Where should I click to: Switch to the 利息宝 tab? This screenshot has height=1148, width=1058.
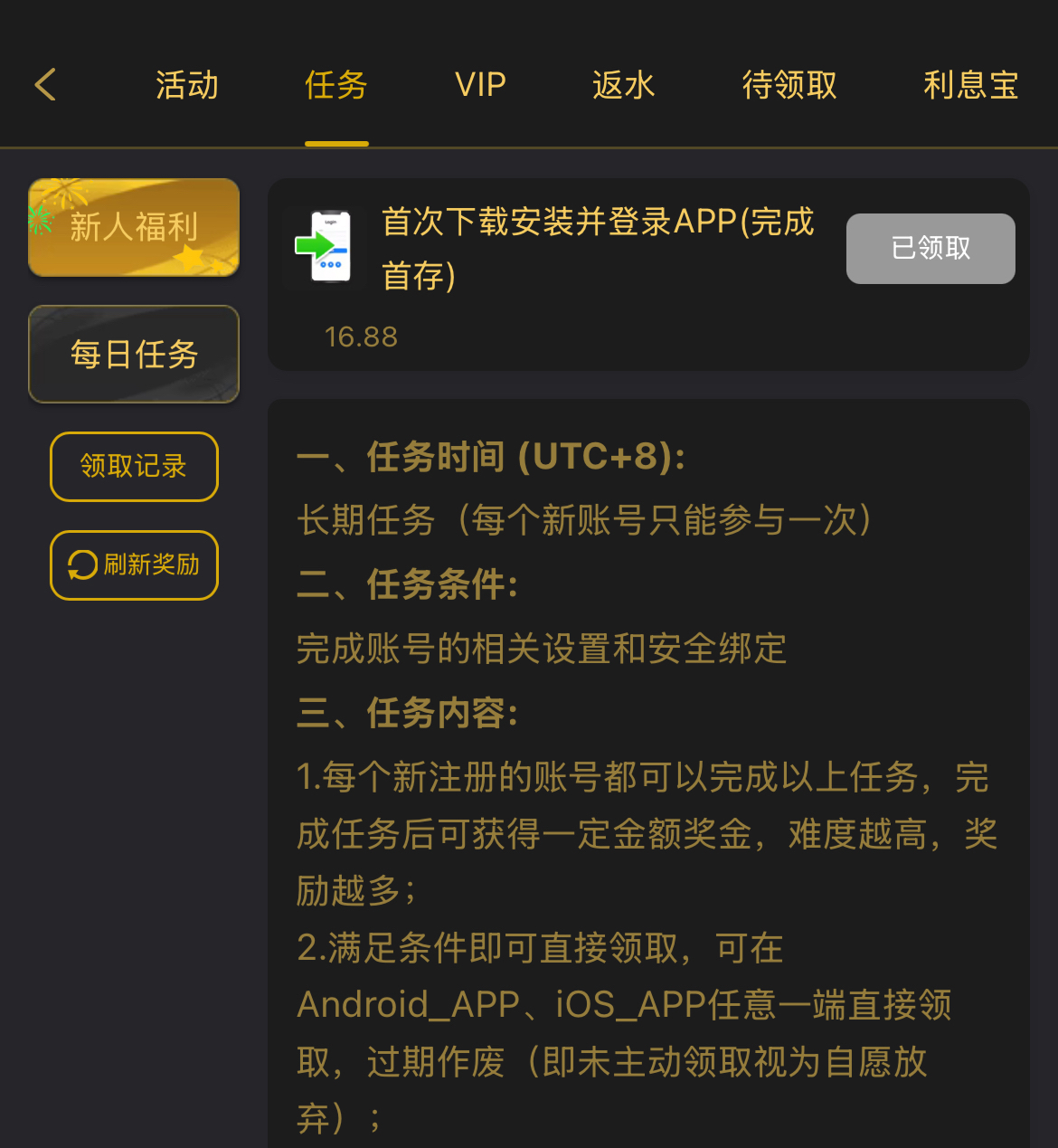pyautogui.click(x=970, y=85)
